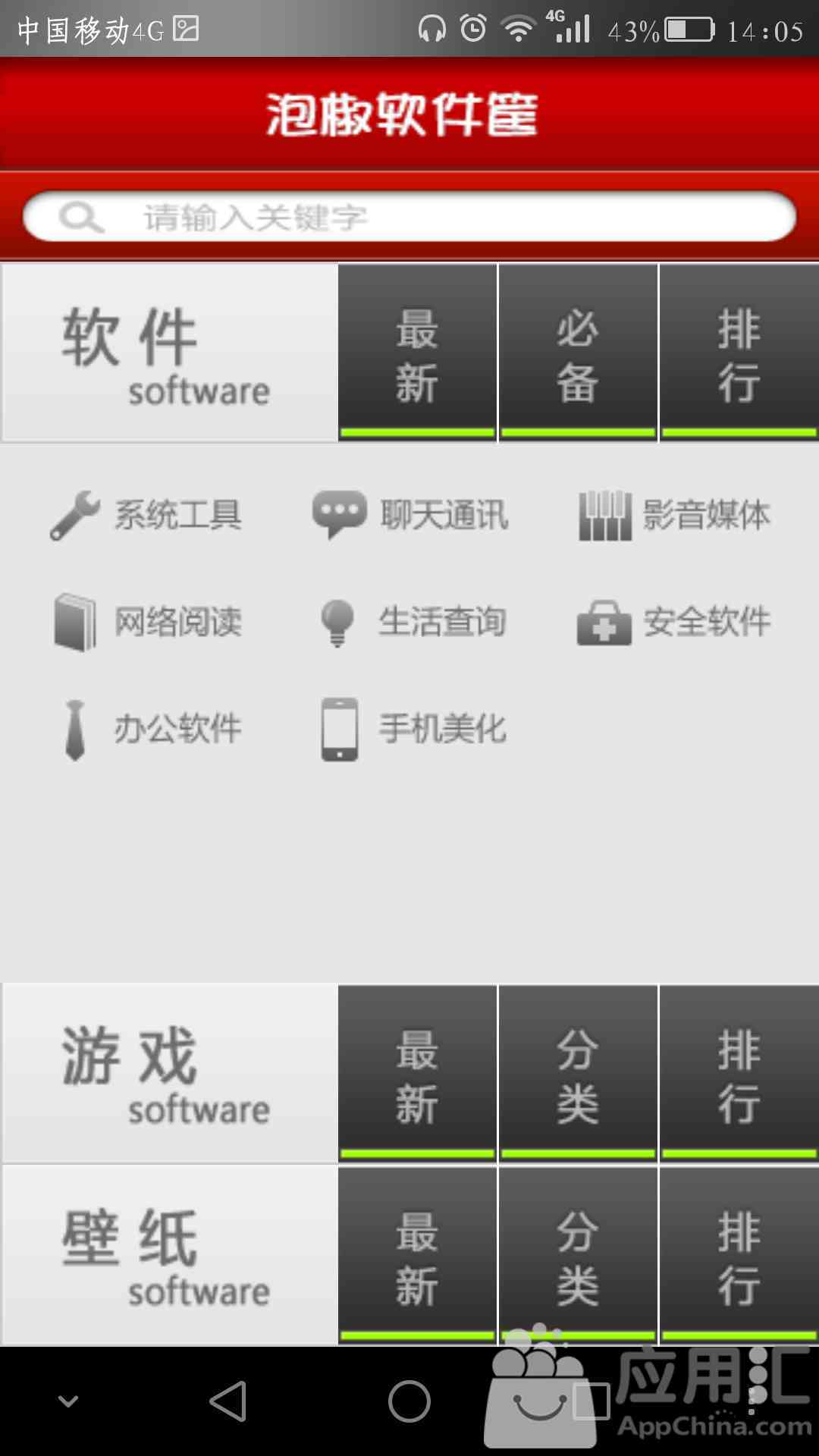Open the 手机美化 category
819x1456 pixels.
click(x=410, y=729)
